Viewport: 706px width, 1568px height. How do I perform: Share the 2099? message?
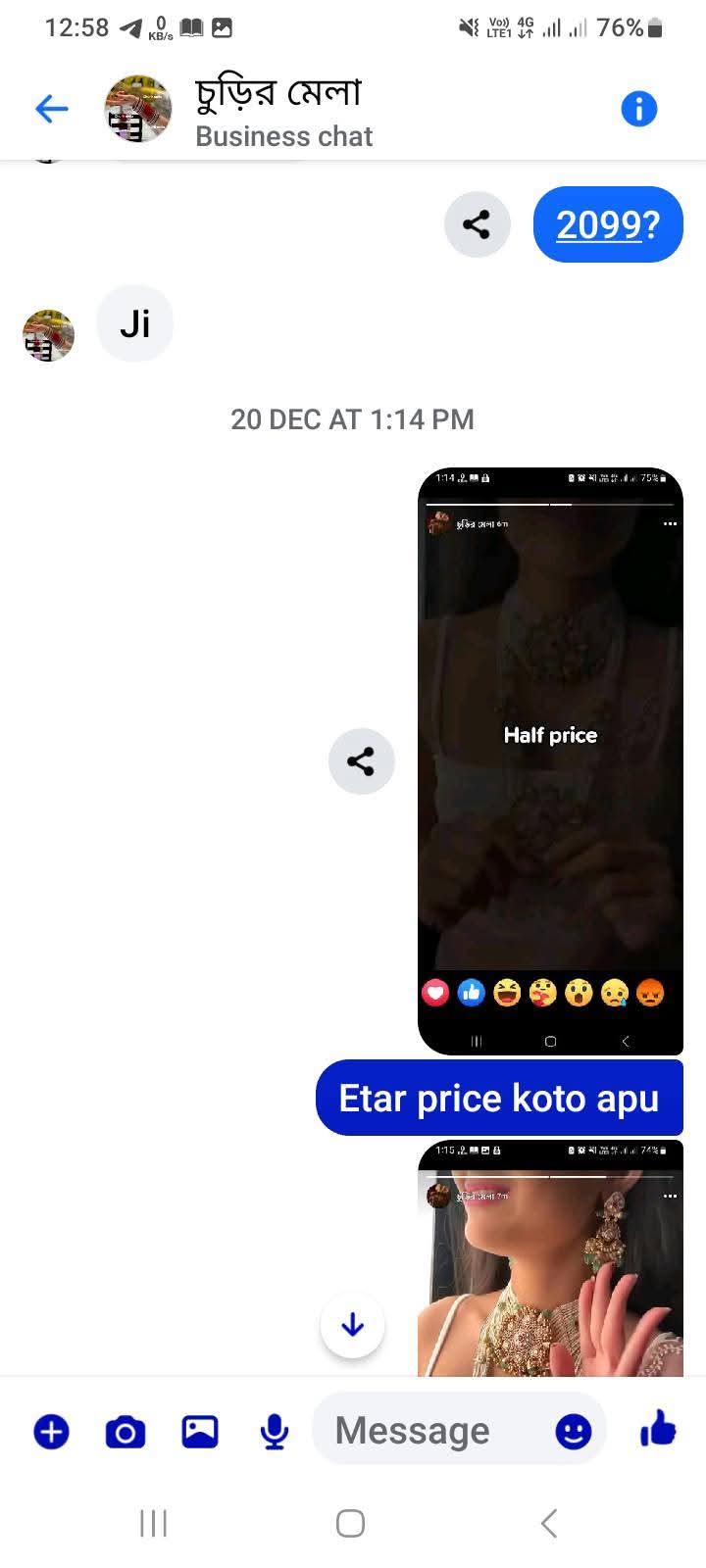[x=477, y=224]
